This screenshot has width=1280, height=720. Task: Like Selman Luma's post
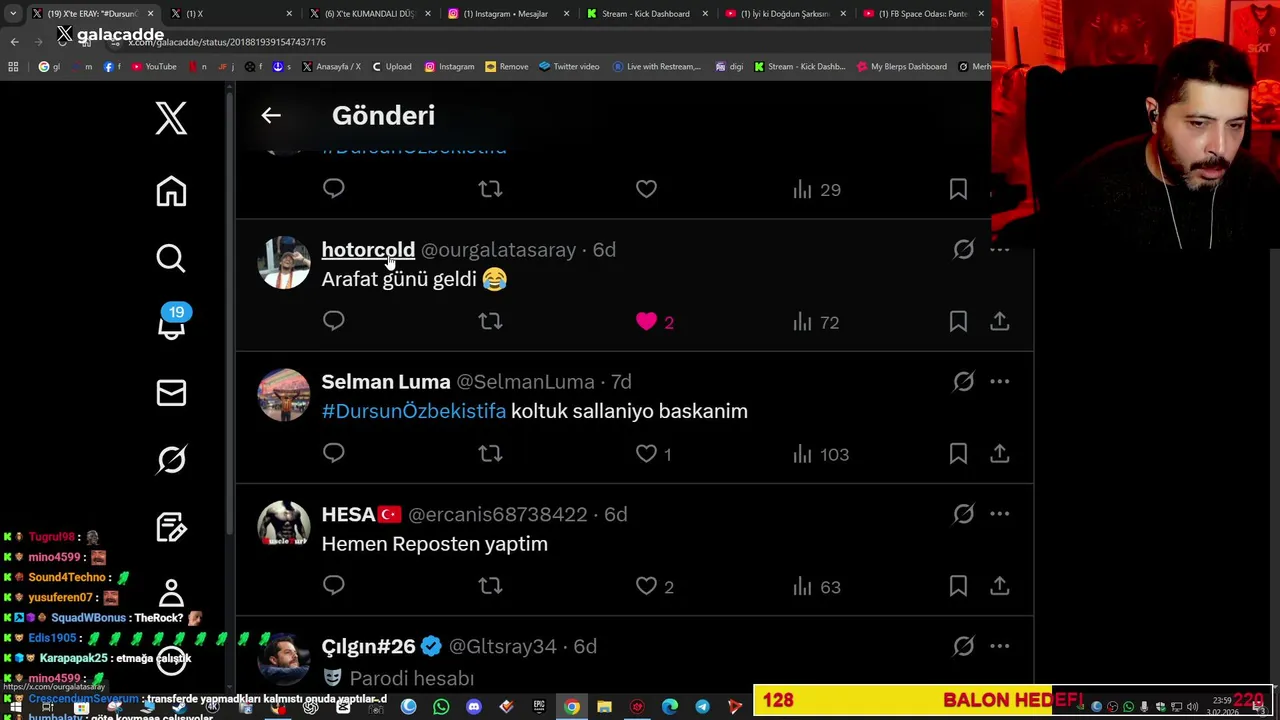(x=646, y=454)
